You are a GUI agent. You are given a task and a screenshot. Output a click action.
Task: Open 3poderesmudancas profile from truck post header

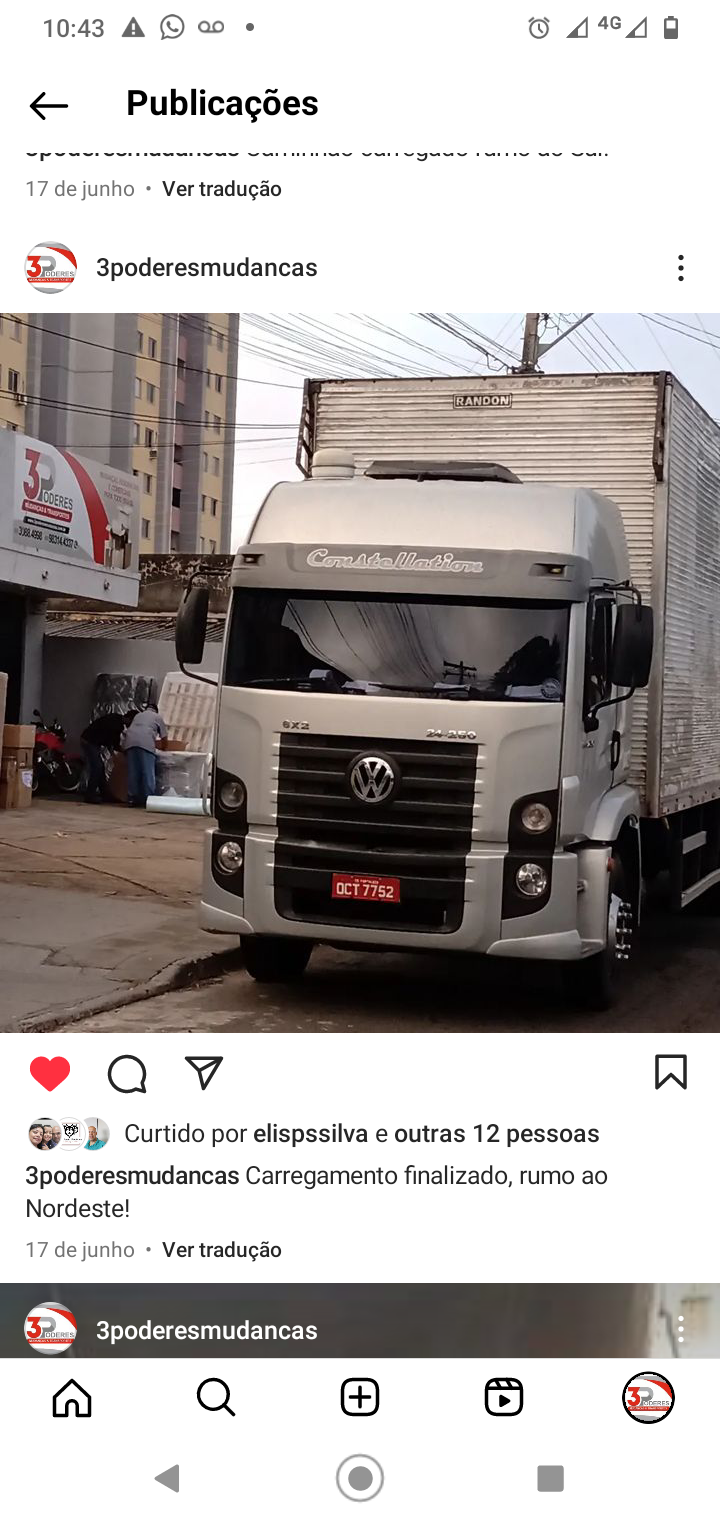pos(207,268)
